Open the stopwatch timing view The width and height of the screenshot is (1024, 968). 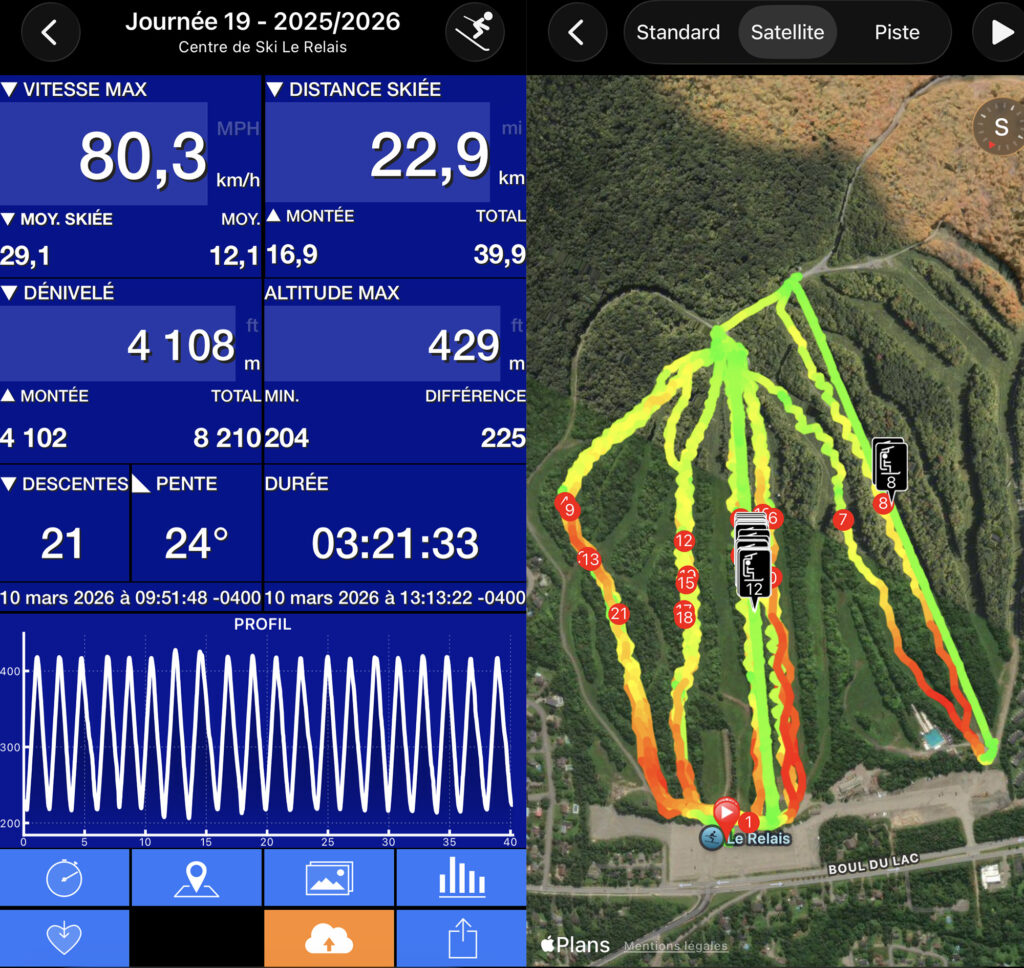coord(65,879)
